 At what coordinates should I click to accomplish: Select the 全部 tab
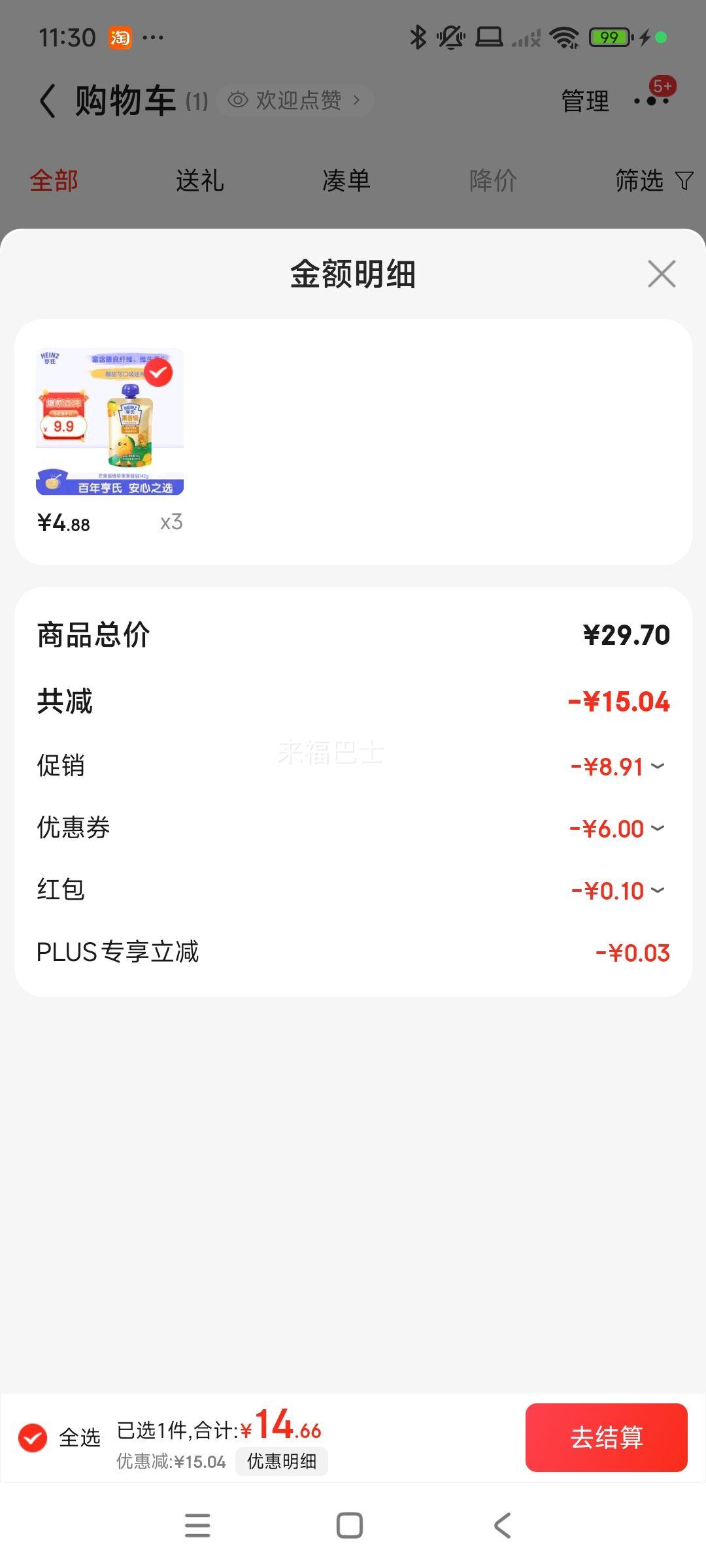[54, 180]
